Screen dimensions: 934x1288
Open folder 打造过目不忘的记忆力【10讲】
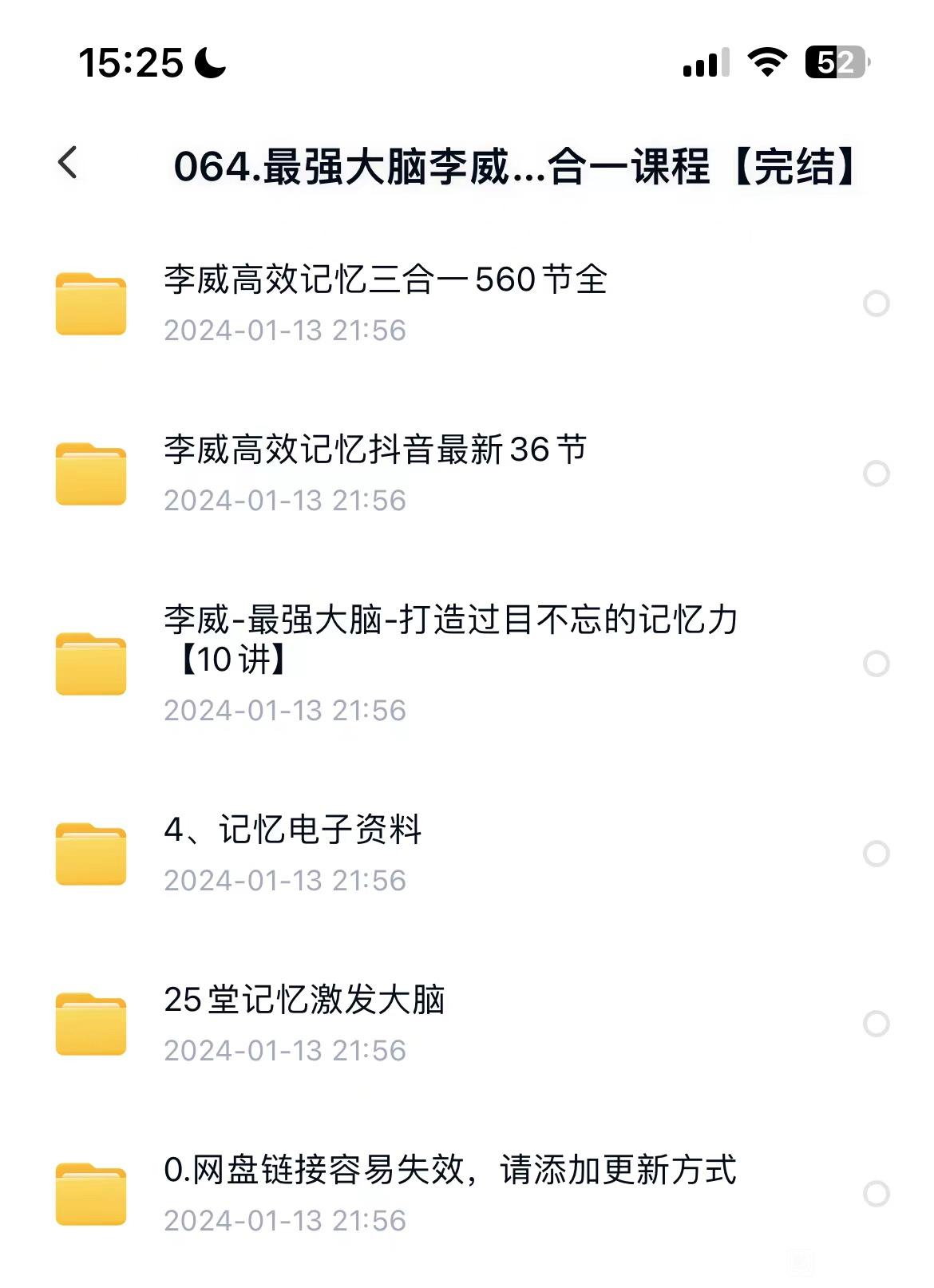pos(449,640)
